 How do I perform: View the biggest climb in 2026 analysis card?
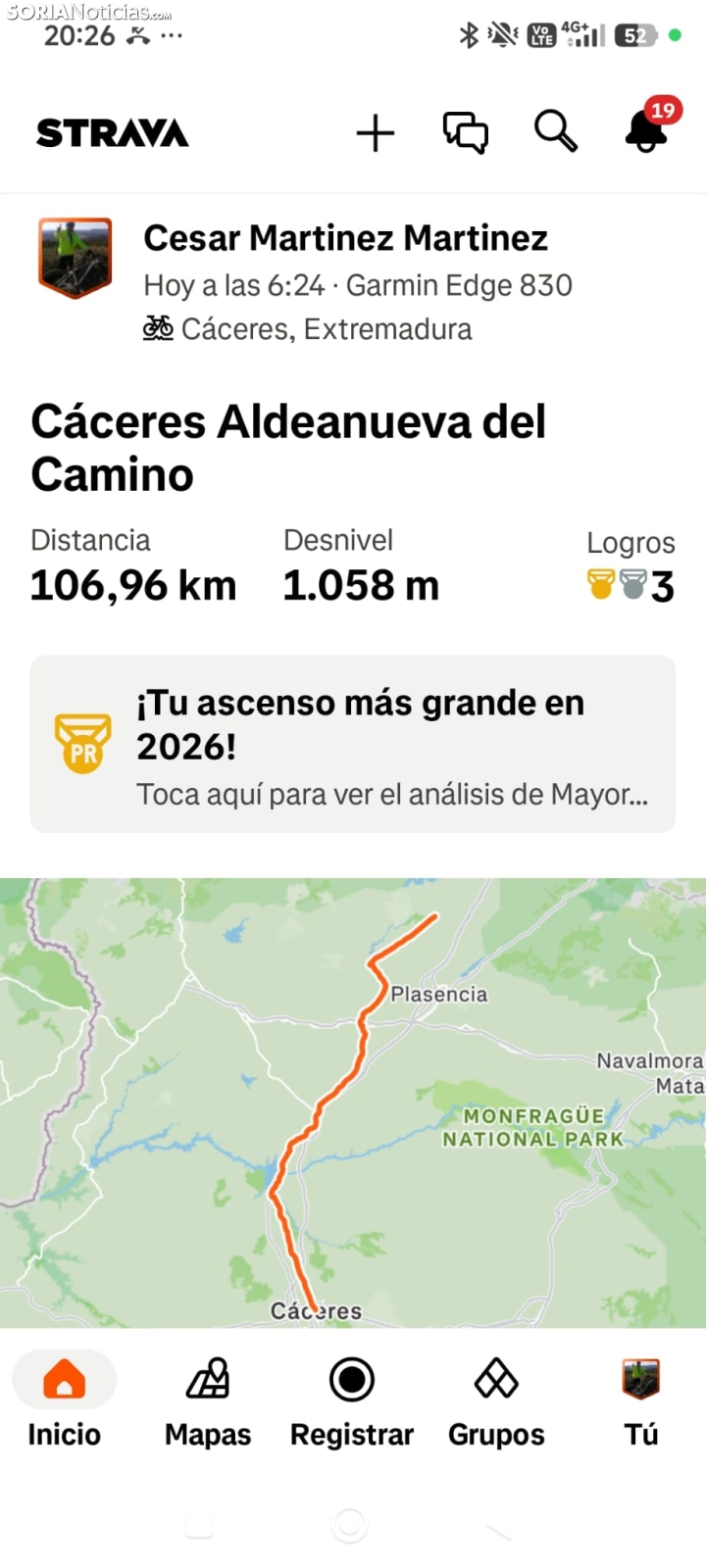pyautogui.click(x=353, y=745)
